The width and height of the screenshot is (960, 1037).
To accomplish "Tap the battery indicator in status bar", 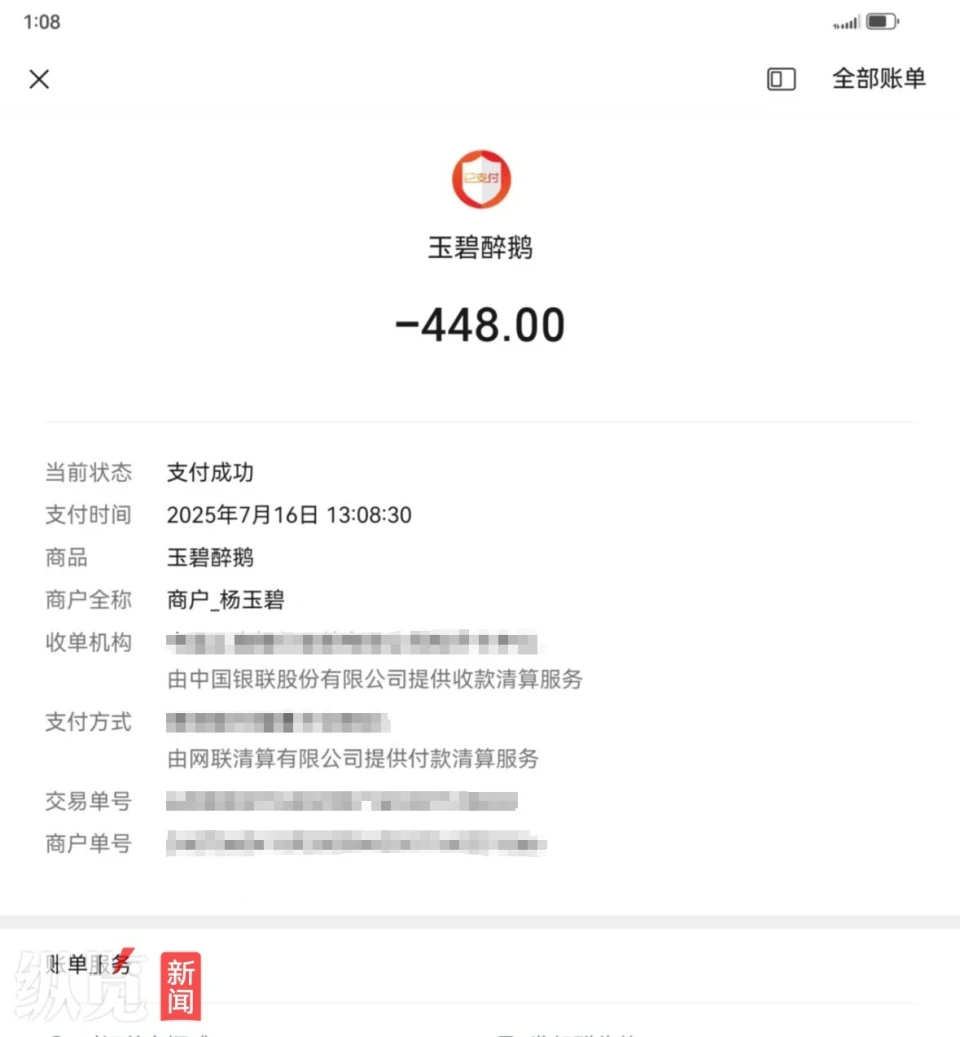I will 882,20.
